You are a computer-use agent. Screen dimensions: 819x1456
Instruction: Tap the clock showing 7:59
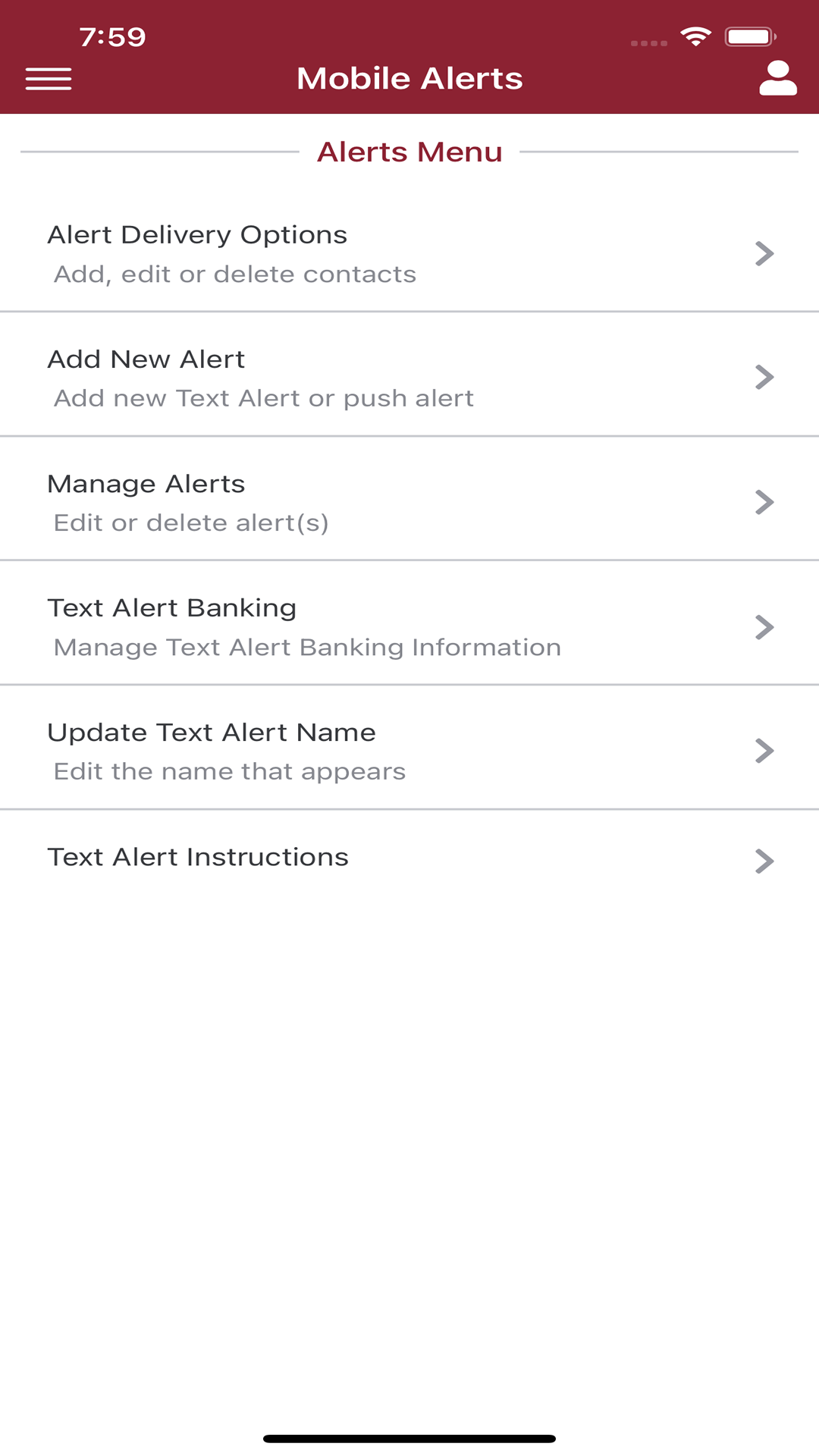point(112,33)
